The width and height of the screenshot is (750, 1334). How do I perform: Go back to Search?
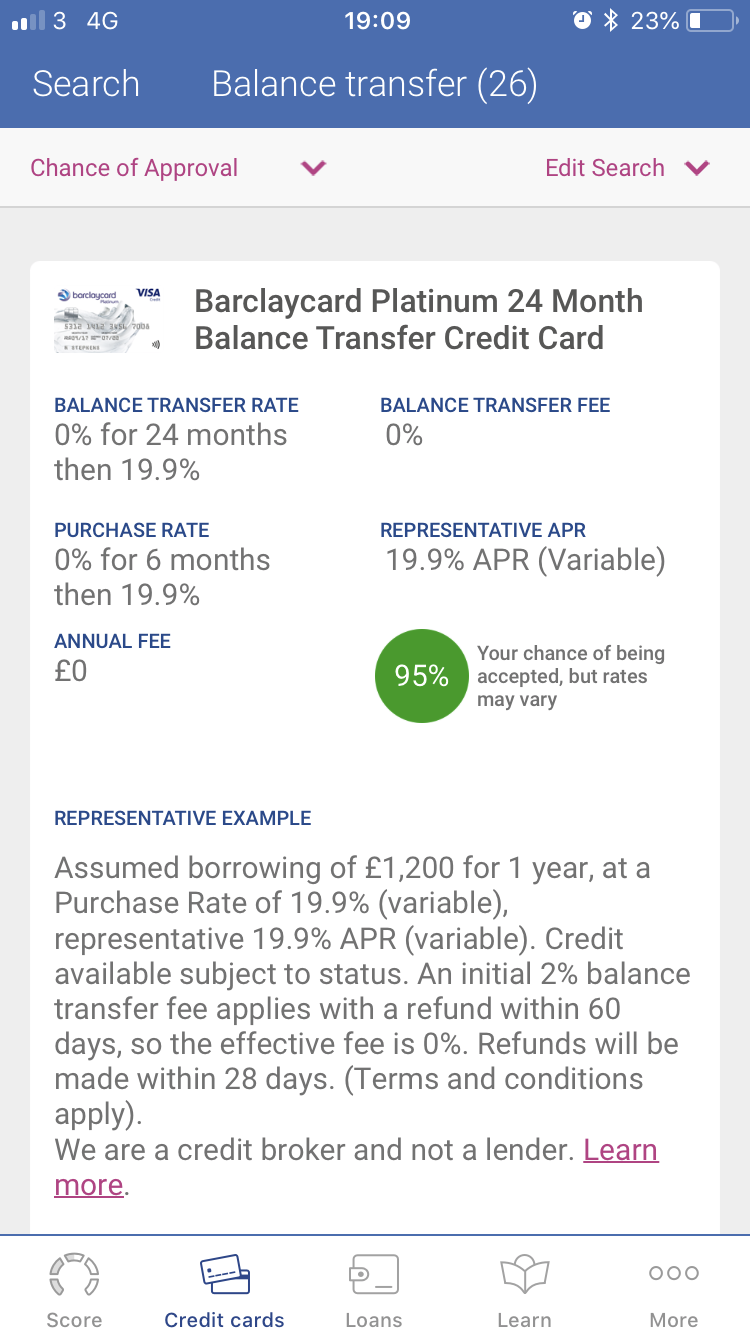point(86,84)
